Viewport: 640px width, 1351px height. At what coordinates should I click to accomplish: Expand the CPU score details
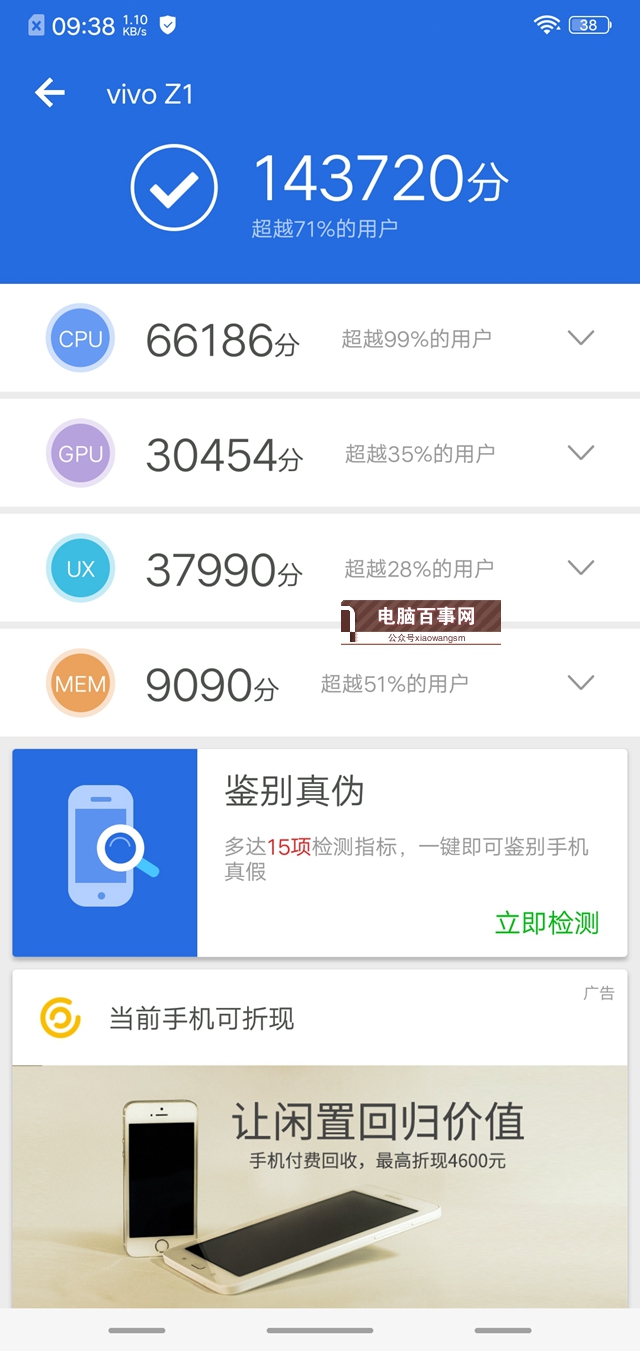[x=580, y=338]
